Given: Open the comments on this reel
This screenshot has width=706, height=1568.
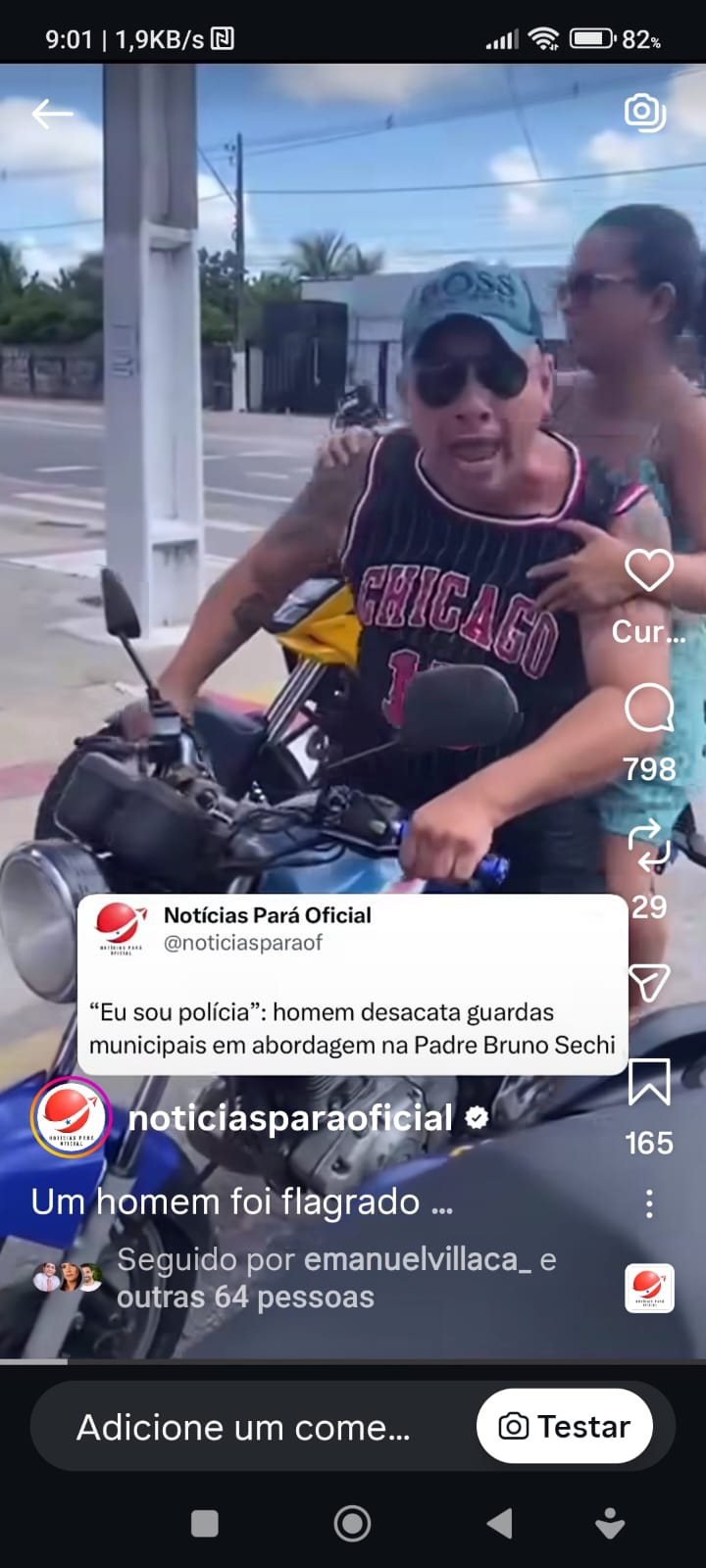Looking at the screenshot, I should click(x=649, y=709).
